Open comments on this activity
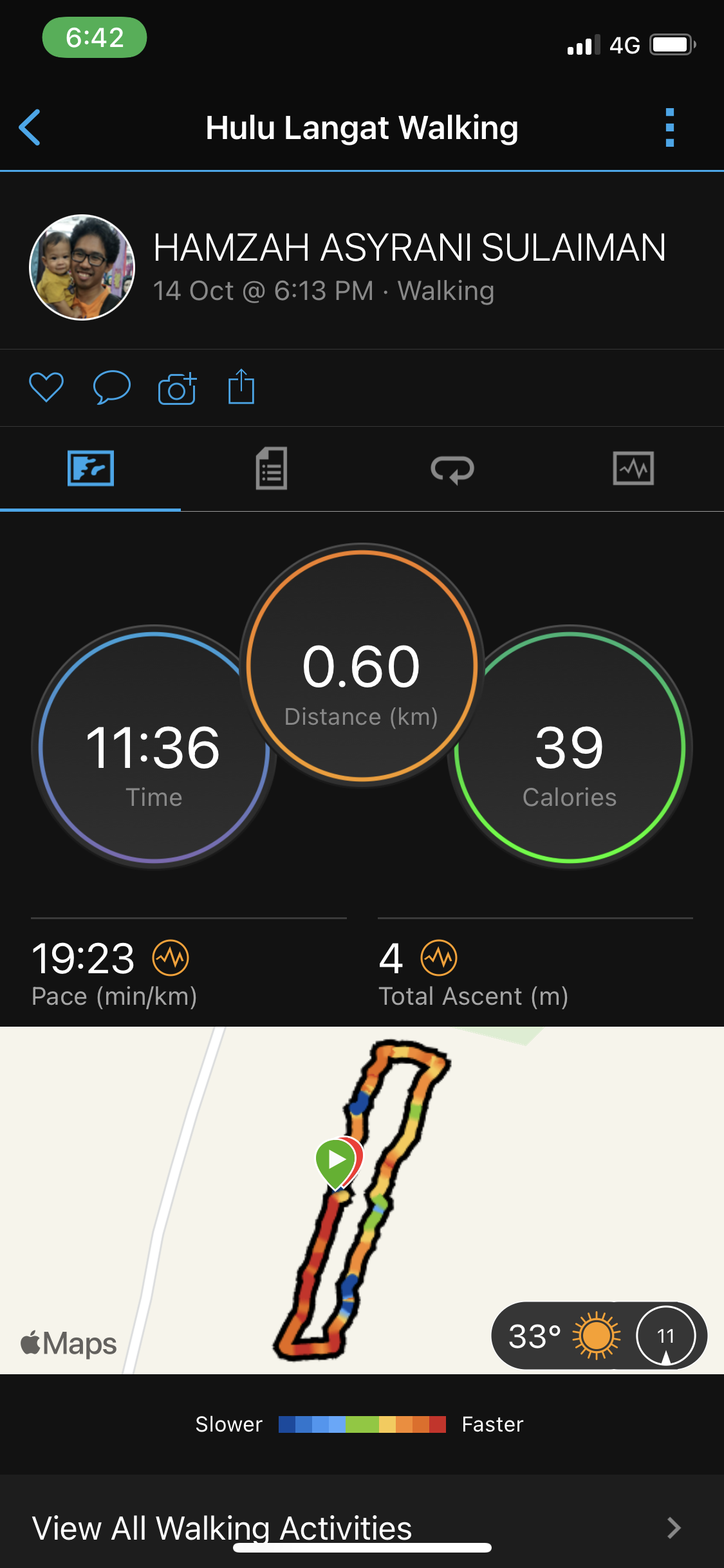 (112, 387)
